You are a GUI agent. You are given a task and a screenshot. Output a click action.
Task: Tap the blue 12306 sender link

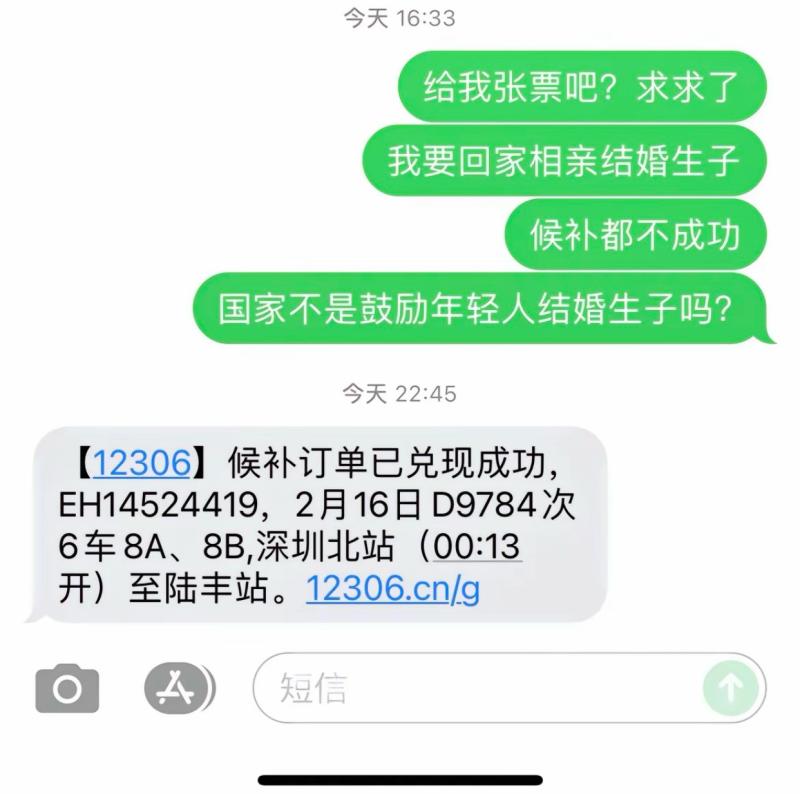pos(141,463)
